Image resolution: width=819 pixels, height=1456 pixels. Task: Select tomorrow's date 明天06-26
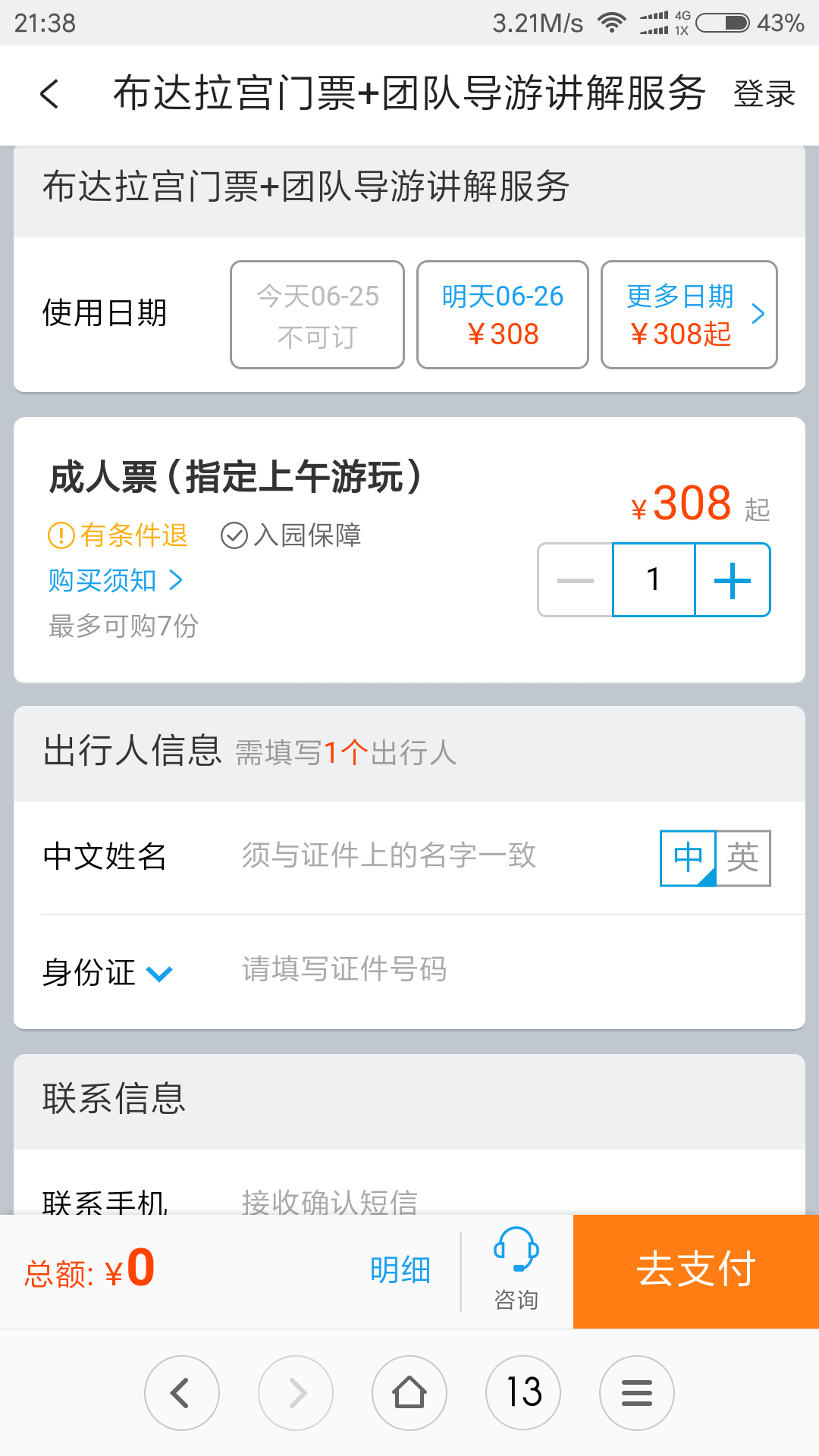502,315
